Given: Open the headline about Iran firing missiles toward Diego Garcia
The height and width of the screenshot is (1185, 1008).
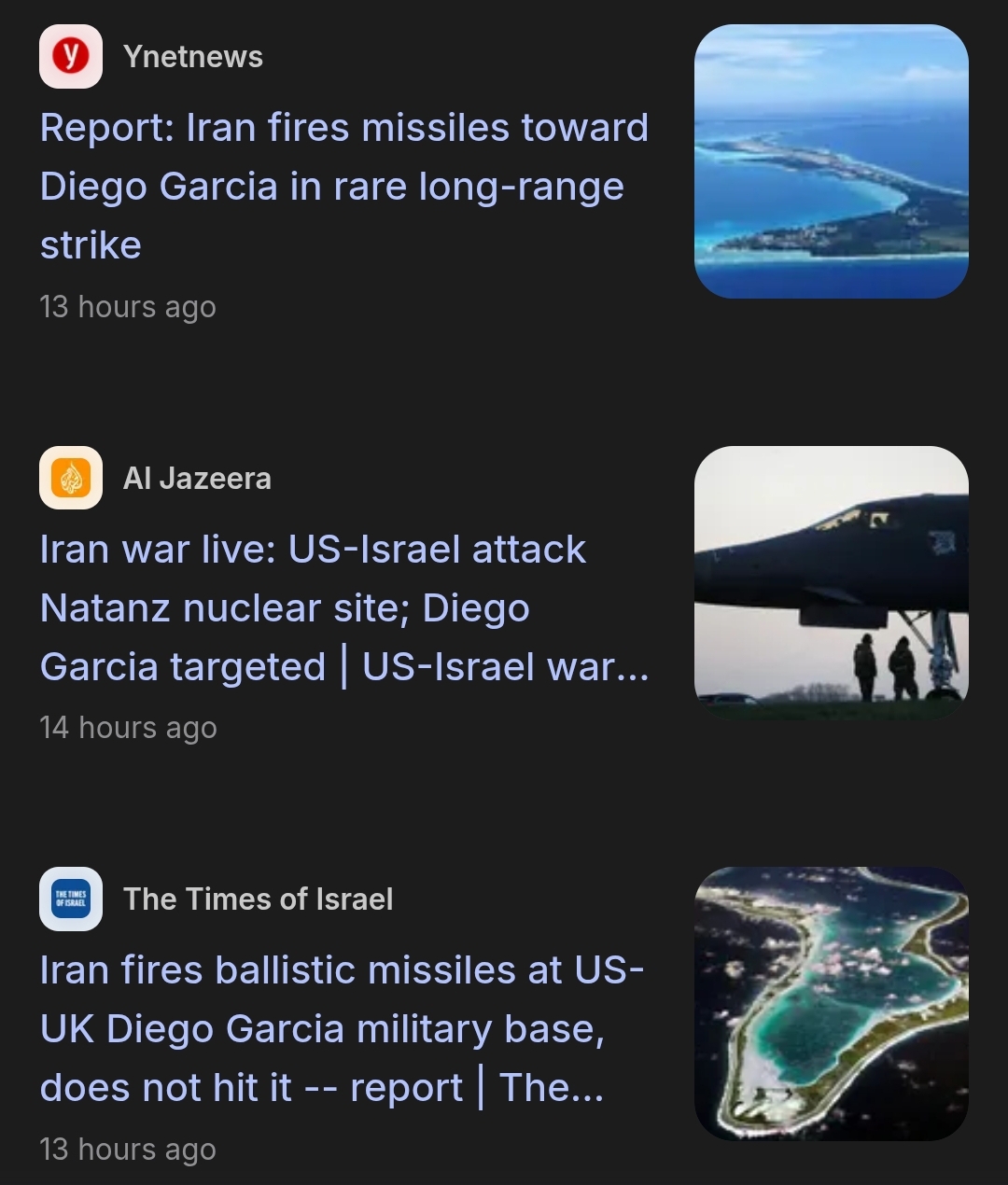Looking at the screenshot, I should [x=343, y=186].
